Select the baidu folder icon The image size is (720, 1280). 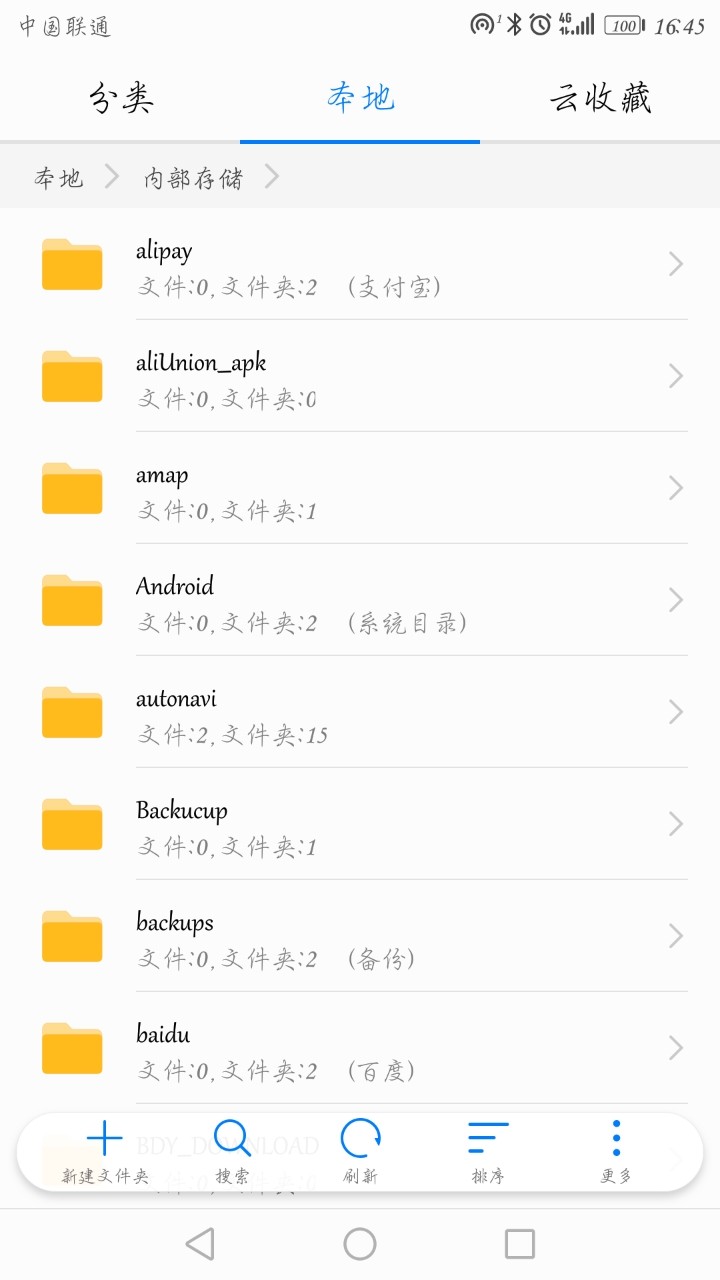[71, 1048]
